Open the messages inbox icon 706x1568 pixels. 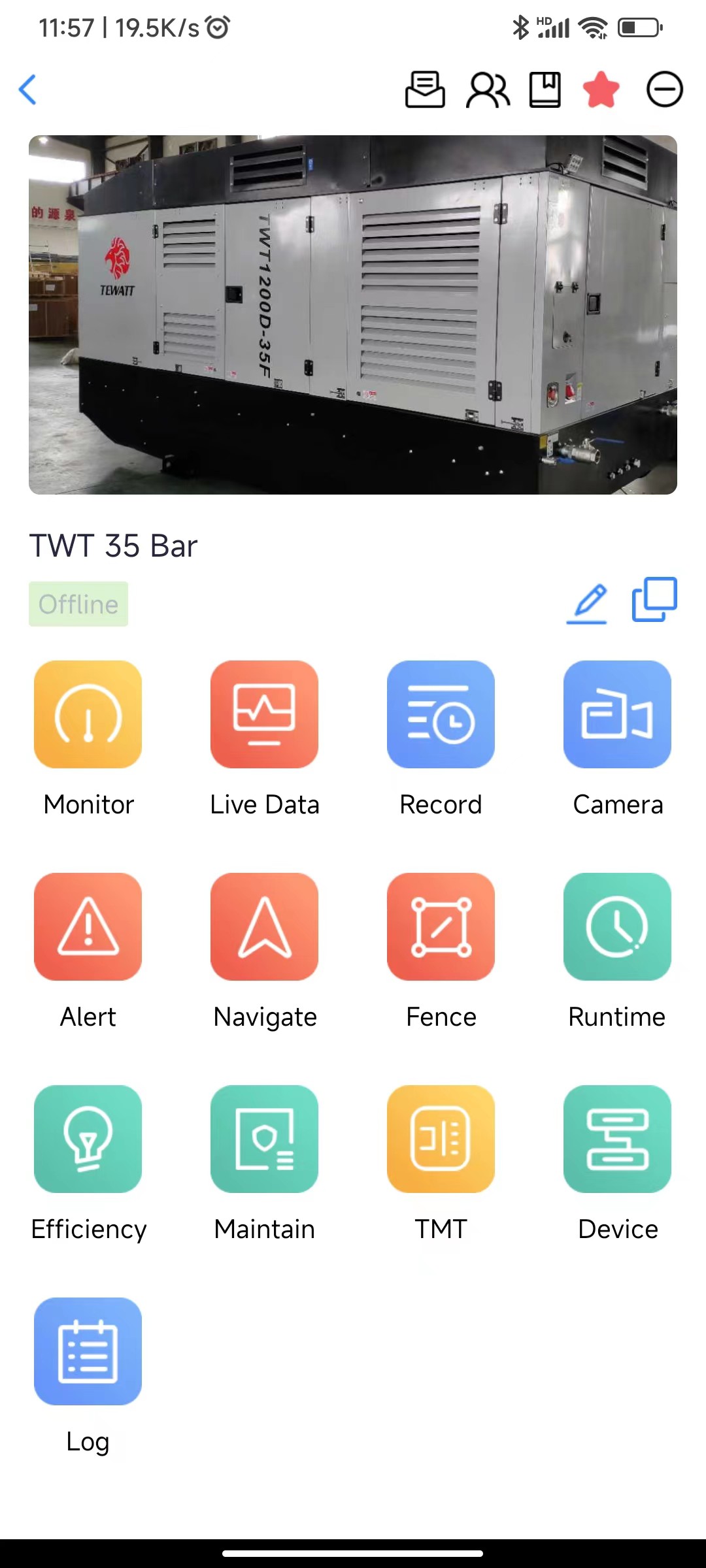425,90
